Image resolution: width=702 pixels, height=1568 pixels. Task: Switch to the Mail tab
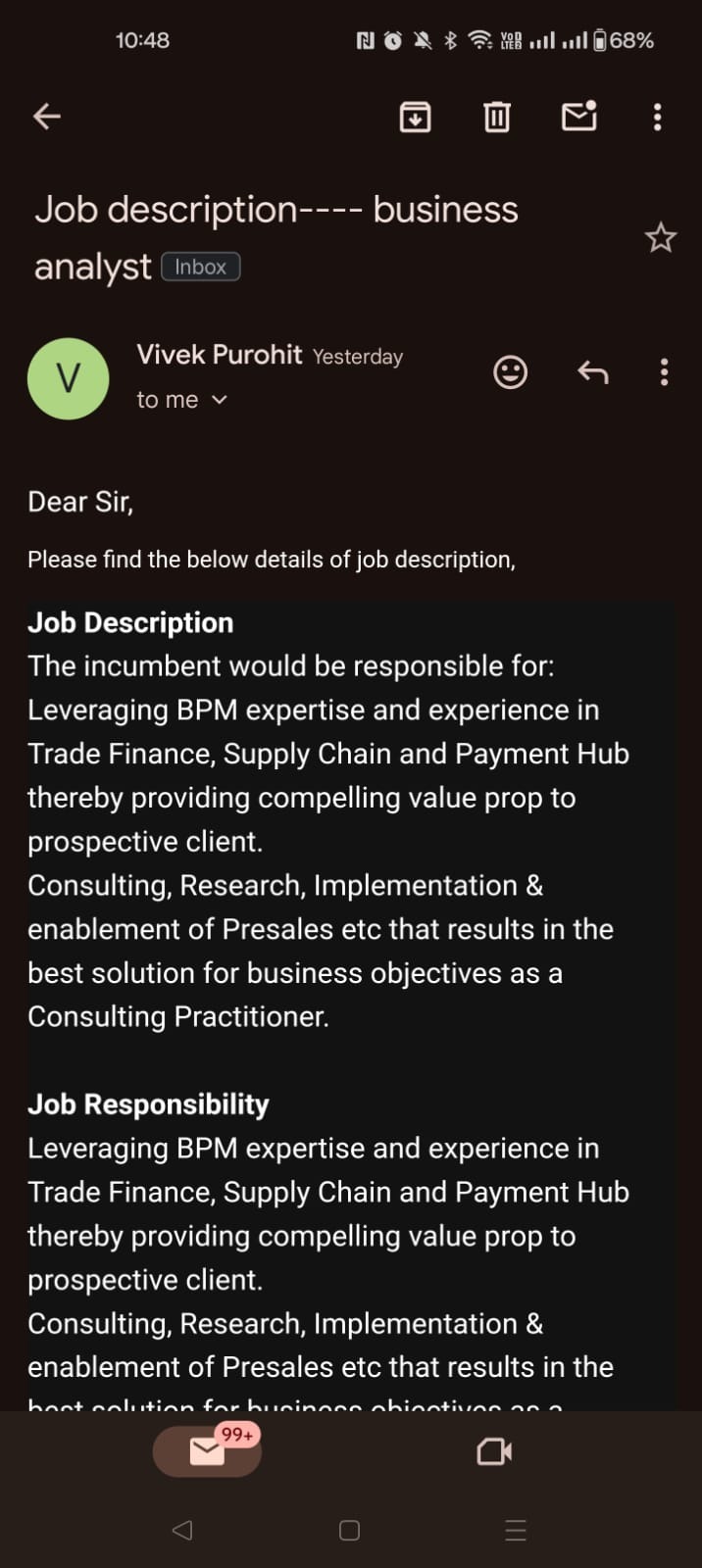point(207,1451)
